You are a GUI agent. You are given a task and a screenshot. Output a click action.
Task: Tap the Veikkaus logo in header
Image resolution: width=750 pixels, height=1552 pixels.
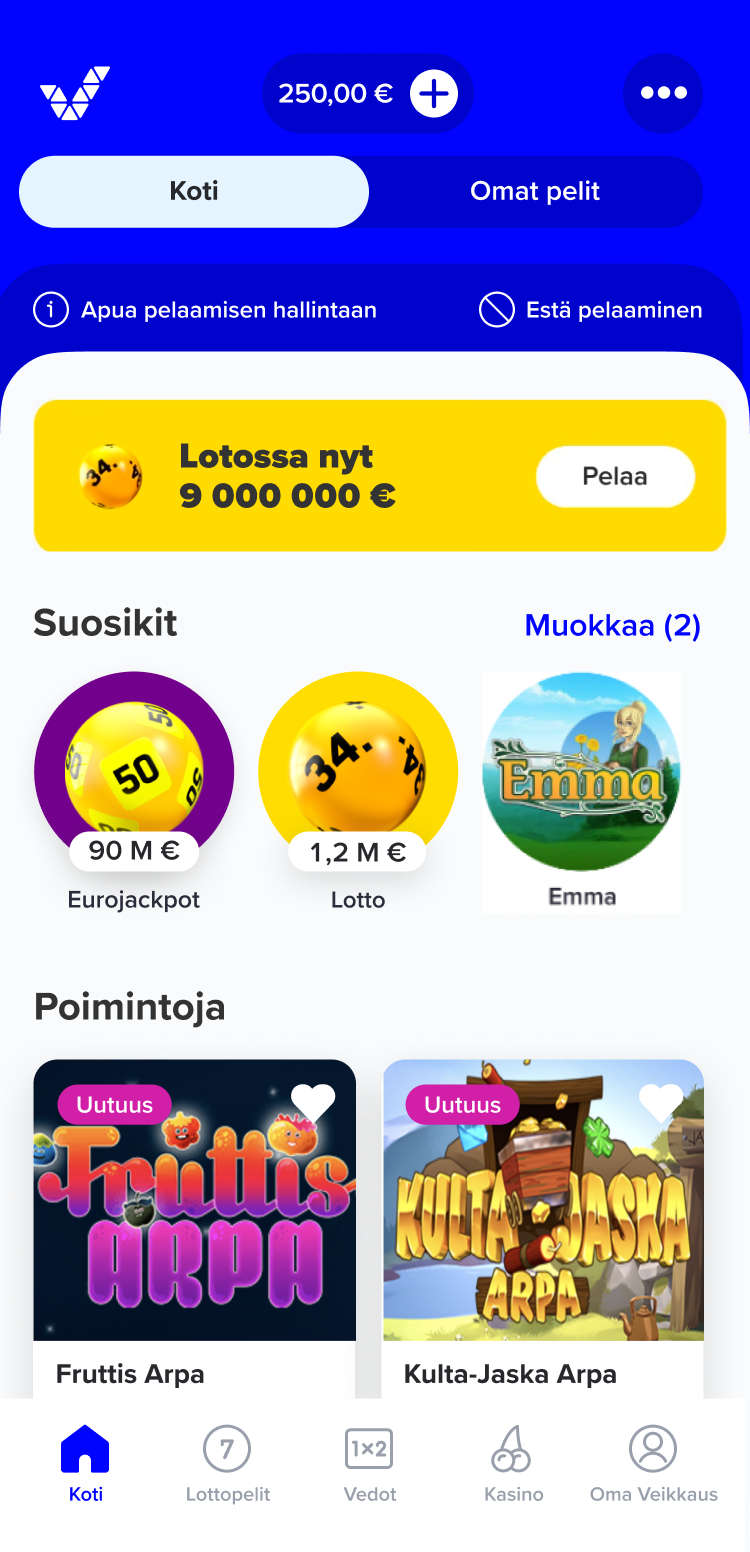[x=74, y=93]
